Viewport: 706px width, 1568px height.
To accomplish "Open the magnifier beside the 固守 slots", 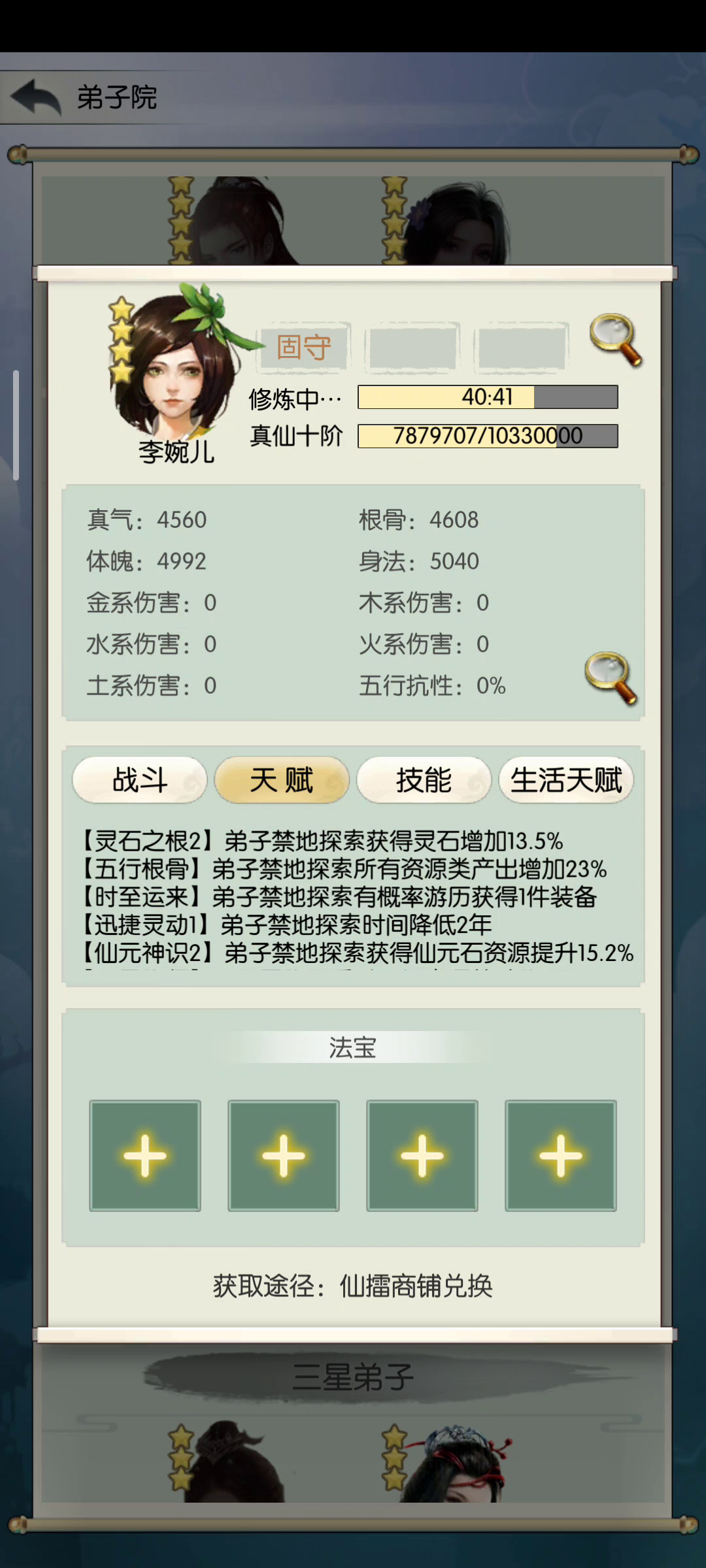I will point(616,340).
